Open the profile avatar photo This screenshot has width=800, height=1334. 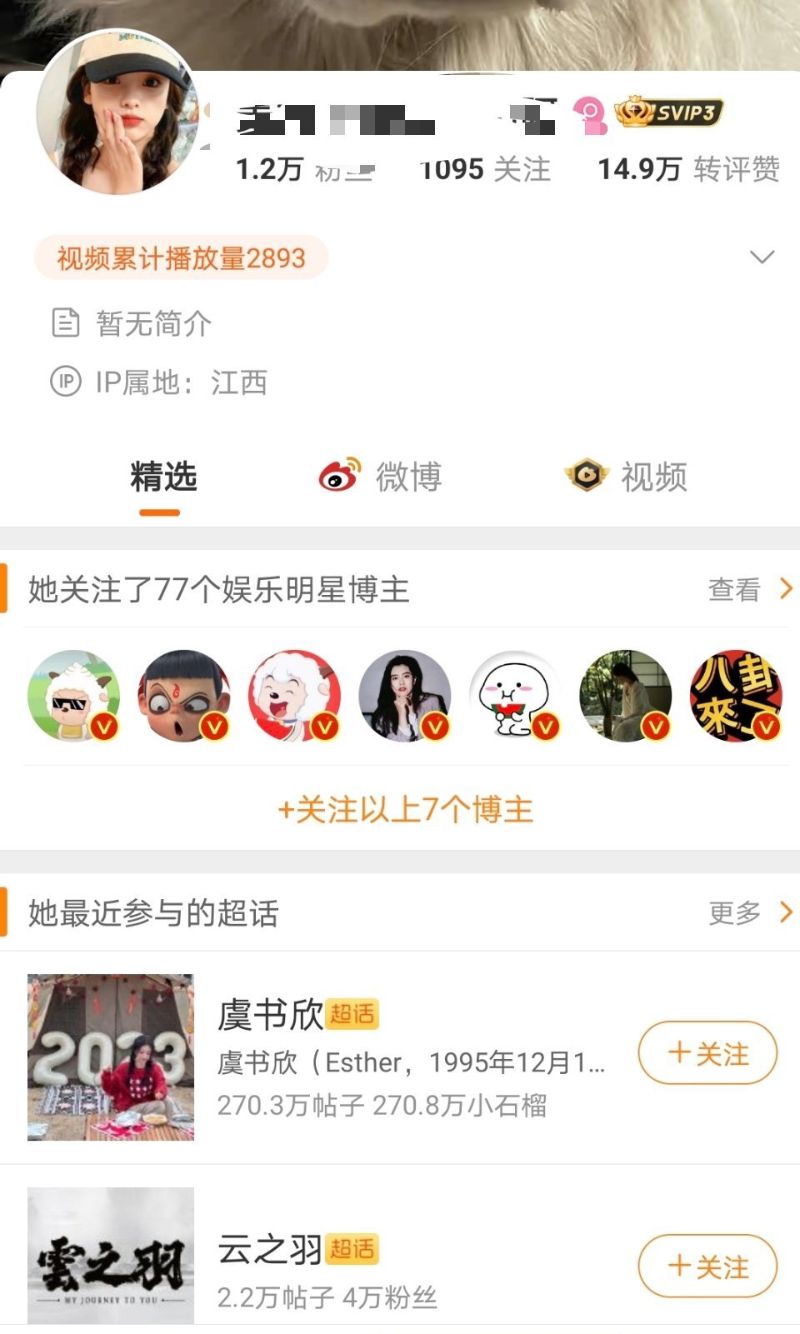point(119,111)
